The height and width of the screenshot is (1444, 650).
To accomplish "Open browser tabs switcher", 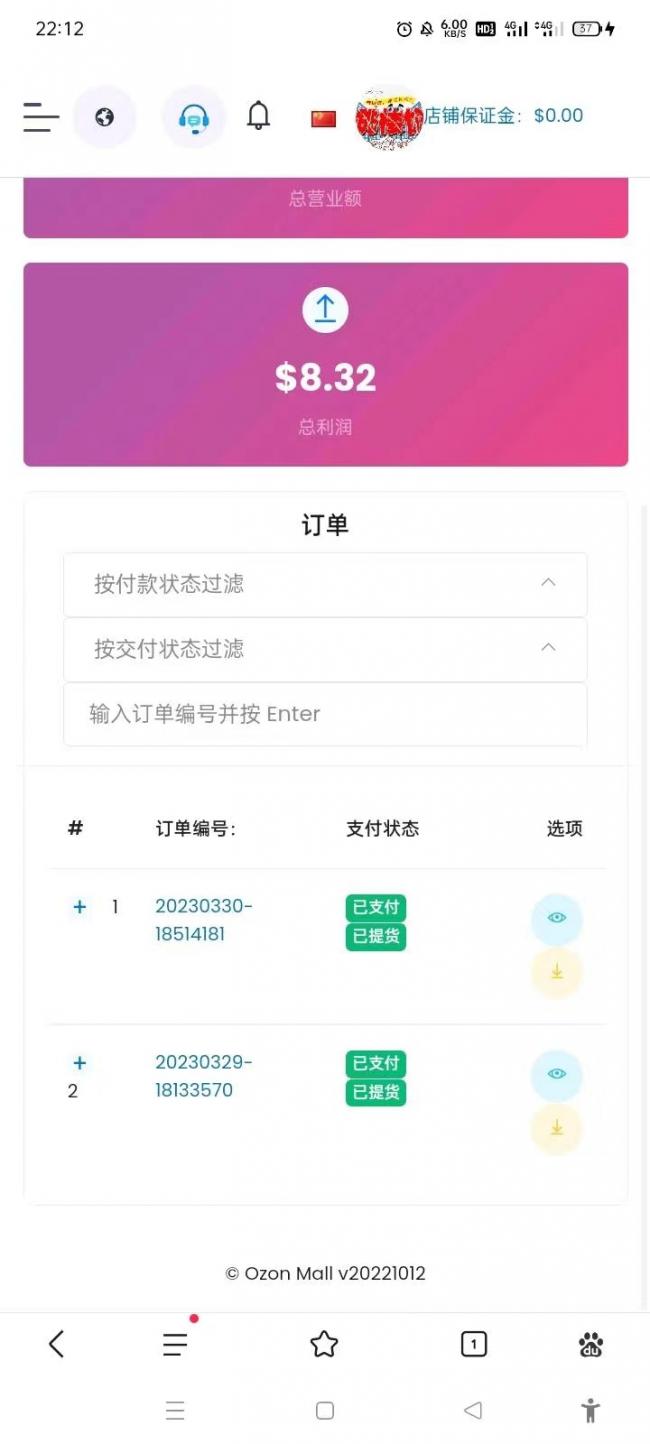I will coord(474,1345).
